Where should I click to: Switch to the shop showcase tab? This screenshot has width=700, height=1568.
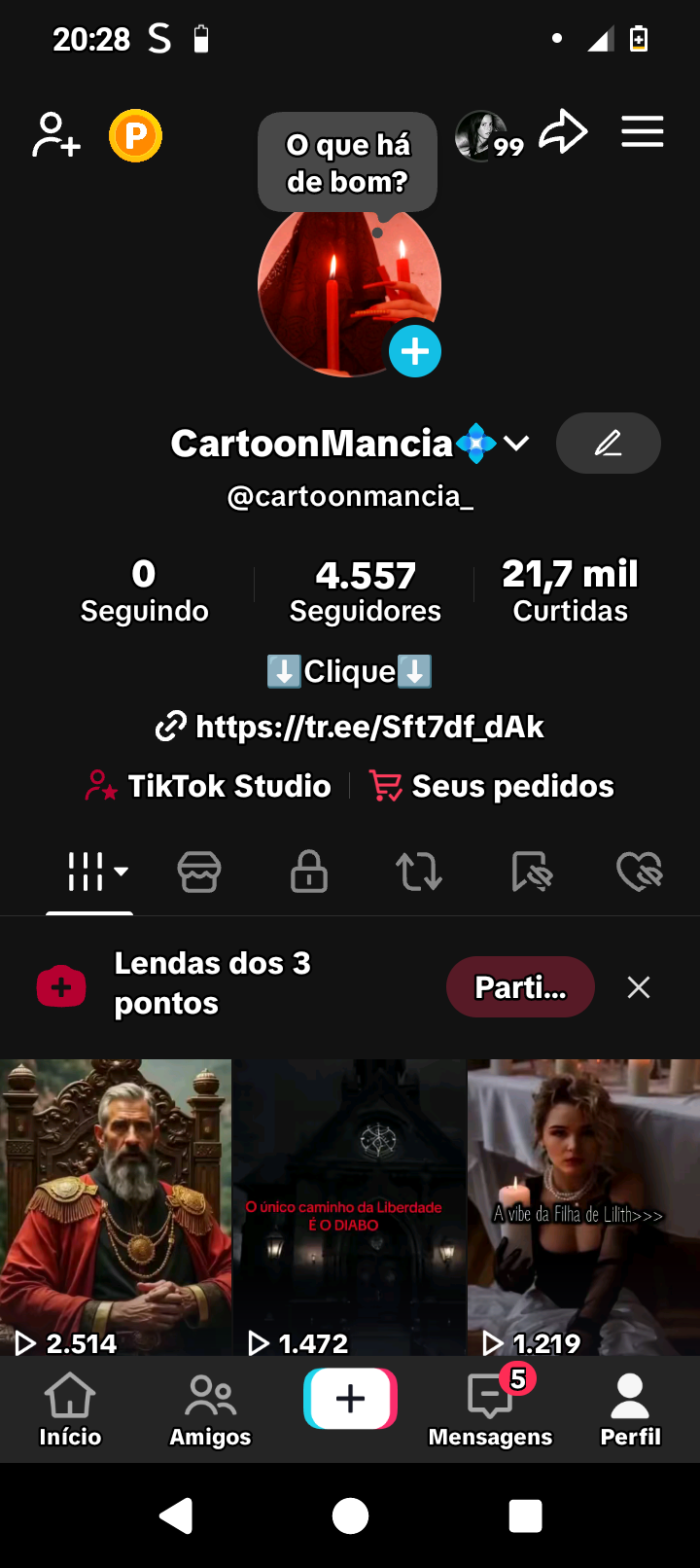pos(199,872)
